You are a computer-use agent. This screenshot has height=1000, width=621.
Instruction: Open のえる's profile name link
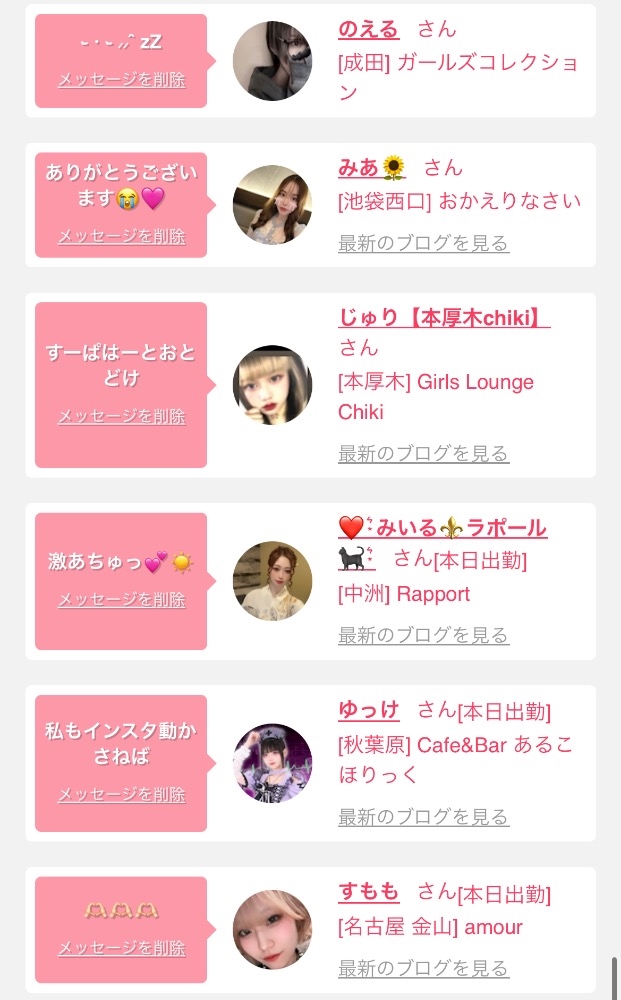[368, 29]
